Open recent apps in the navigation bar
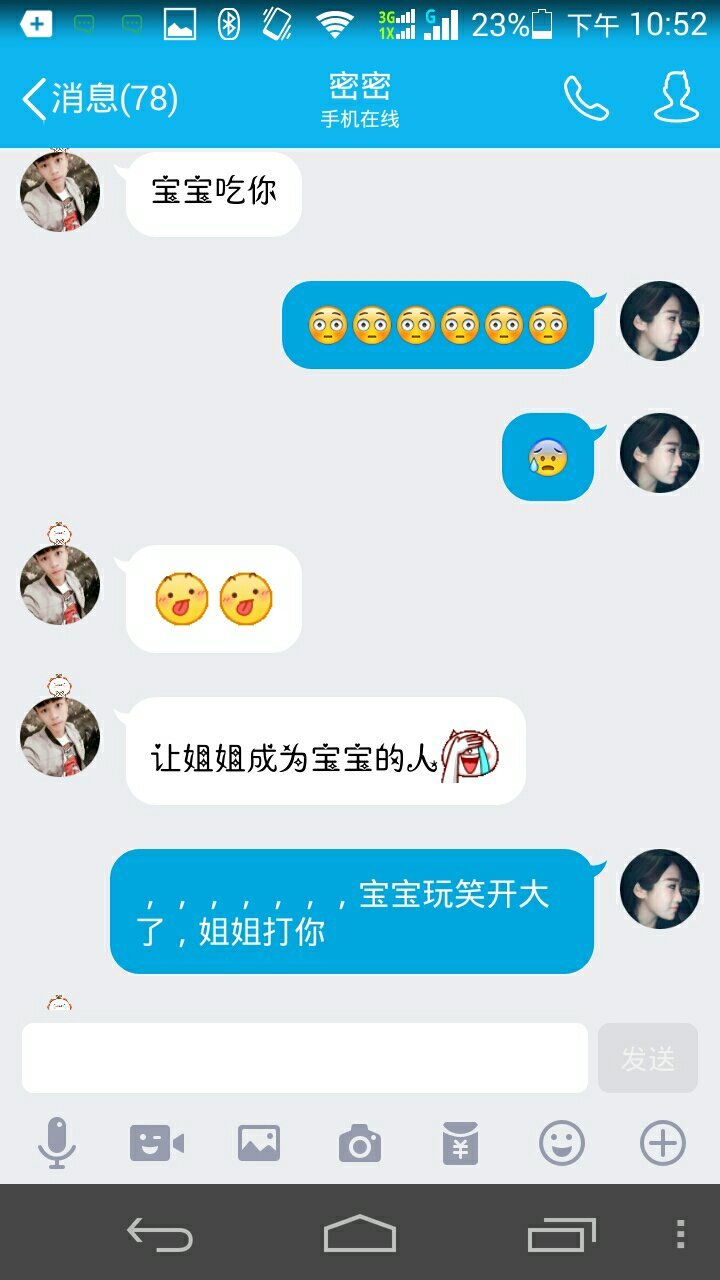720x1280 pixels. pos(561,1234)
